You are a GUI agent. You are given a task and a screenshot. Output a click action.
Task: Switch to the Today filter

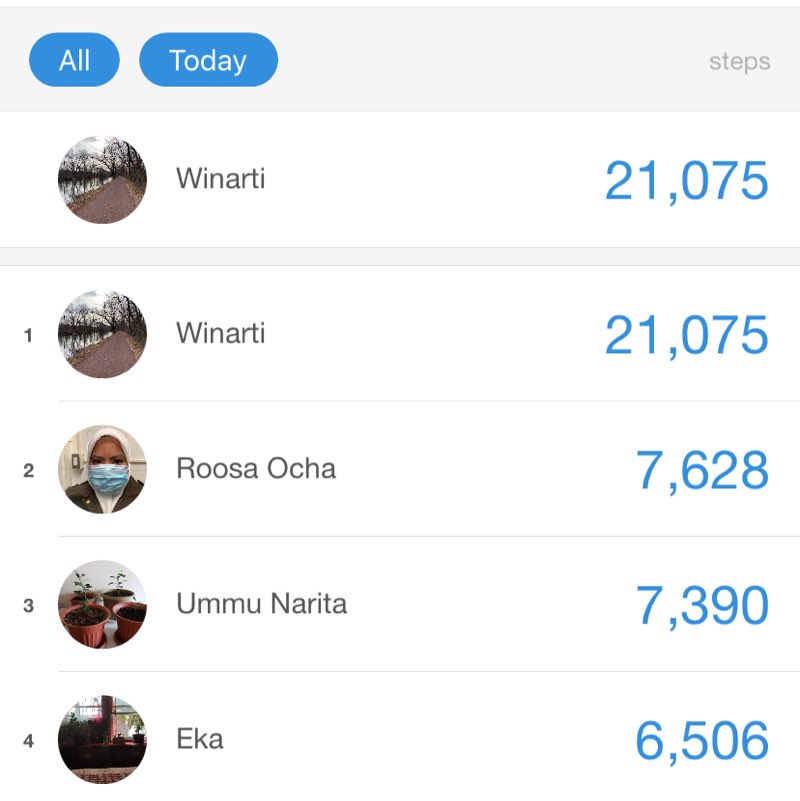tap(208, 60)
